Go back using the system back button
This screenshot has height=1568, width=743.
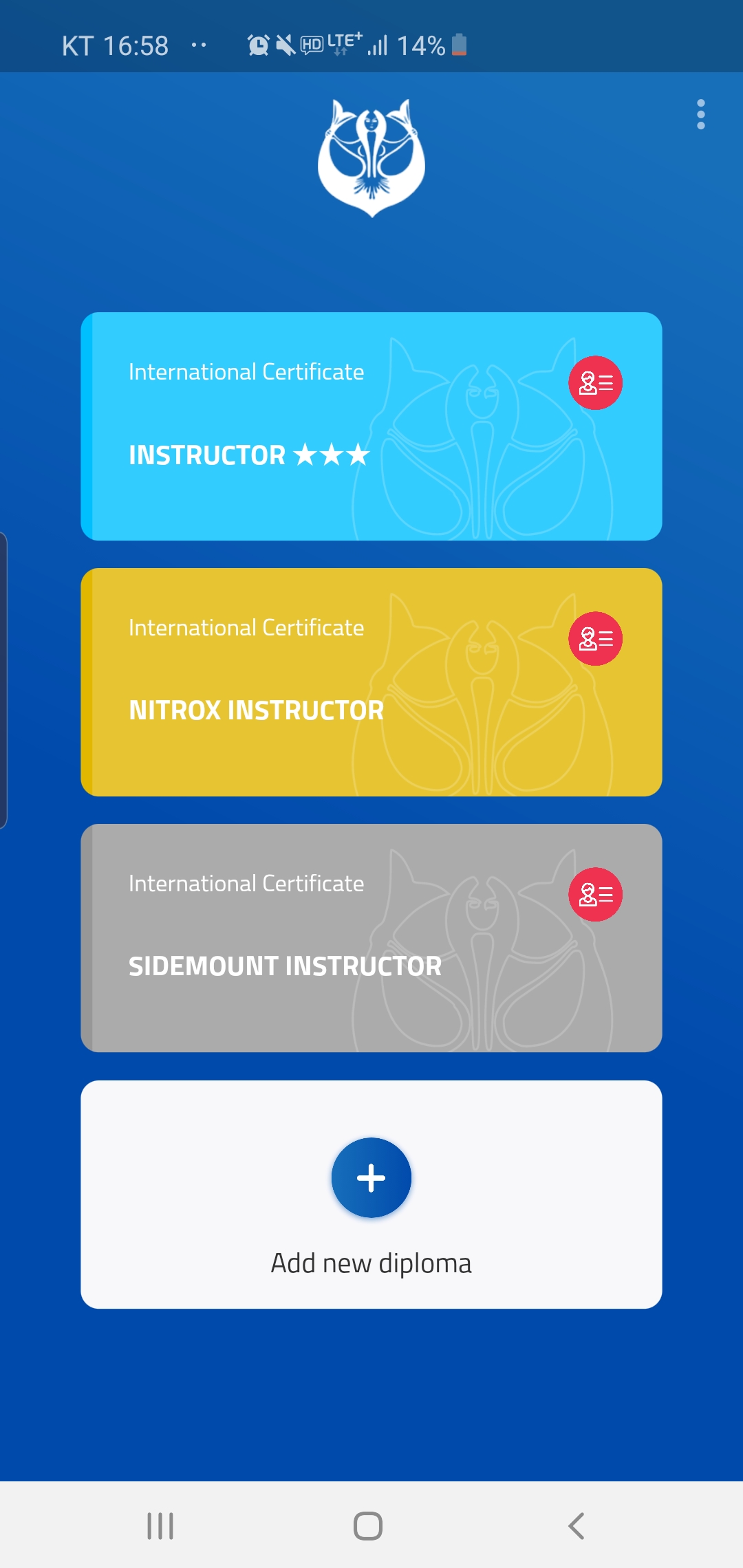[x=577, y=1526]
